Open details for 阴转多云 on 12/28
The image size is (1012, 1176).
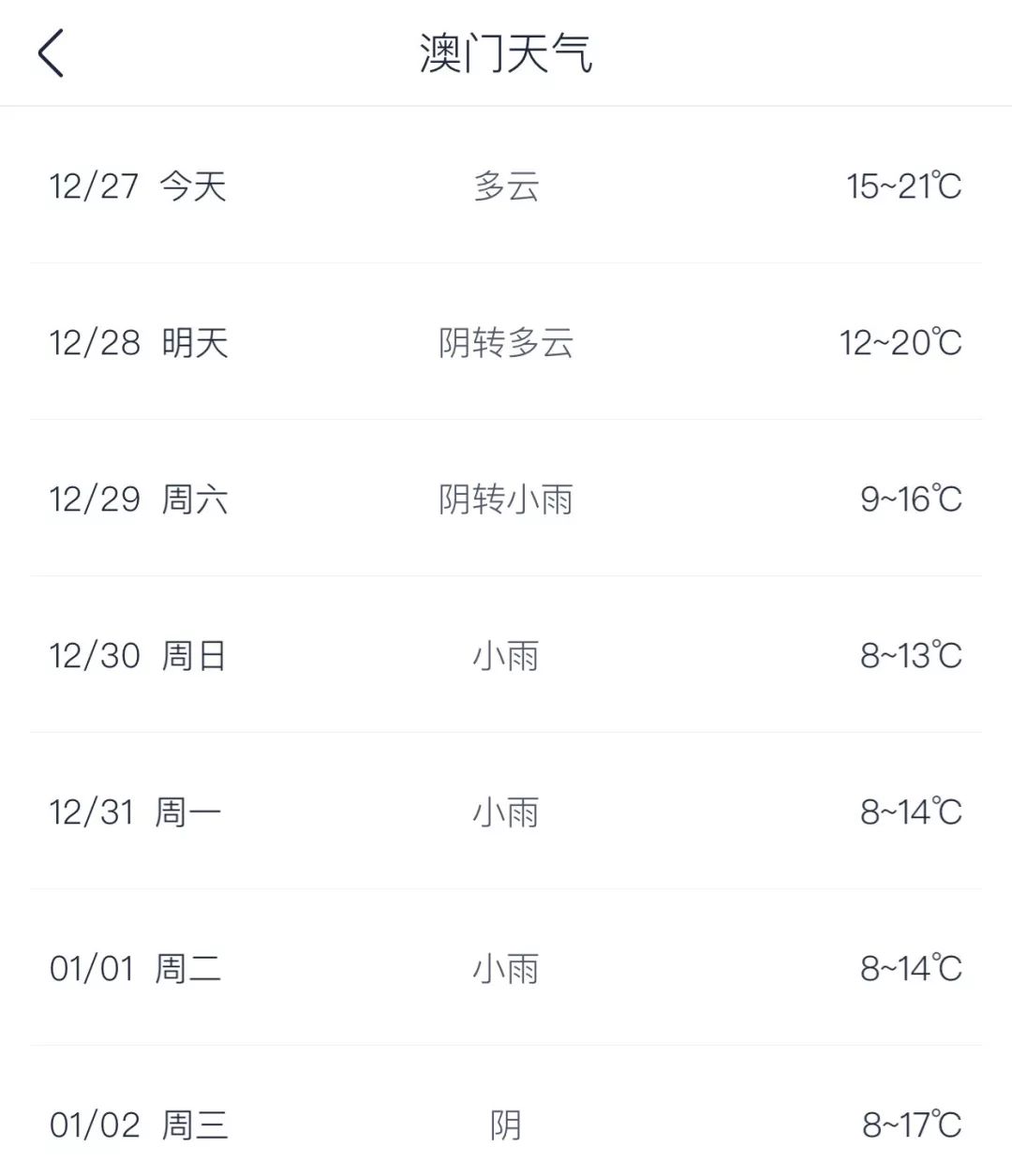tap(506, 343)
